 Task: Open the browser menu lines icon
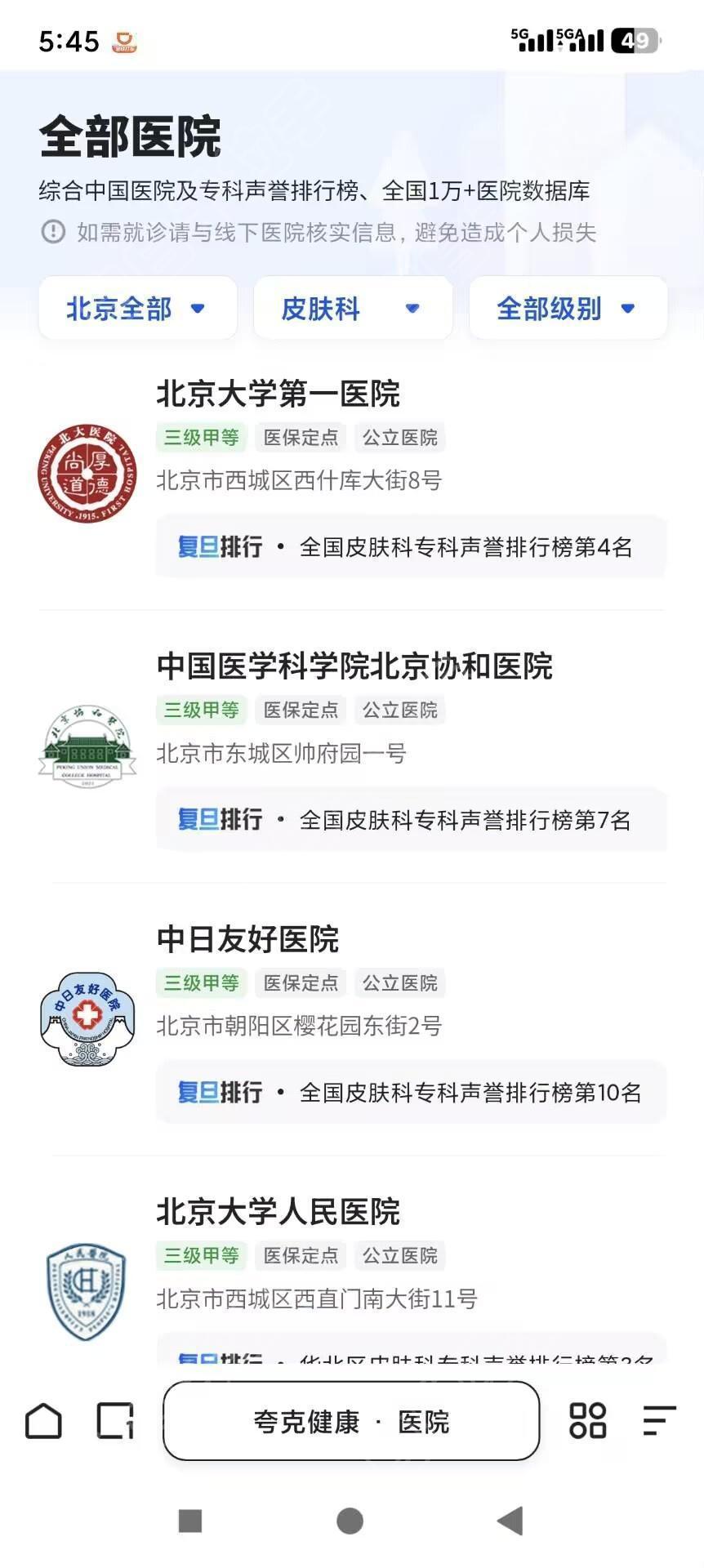point(659,1421)
